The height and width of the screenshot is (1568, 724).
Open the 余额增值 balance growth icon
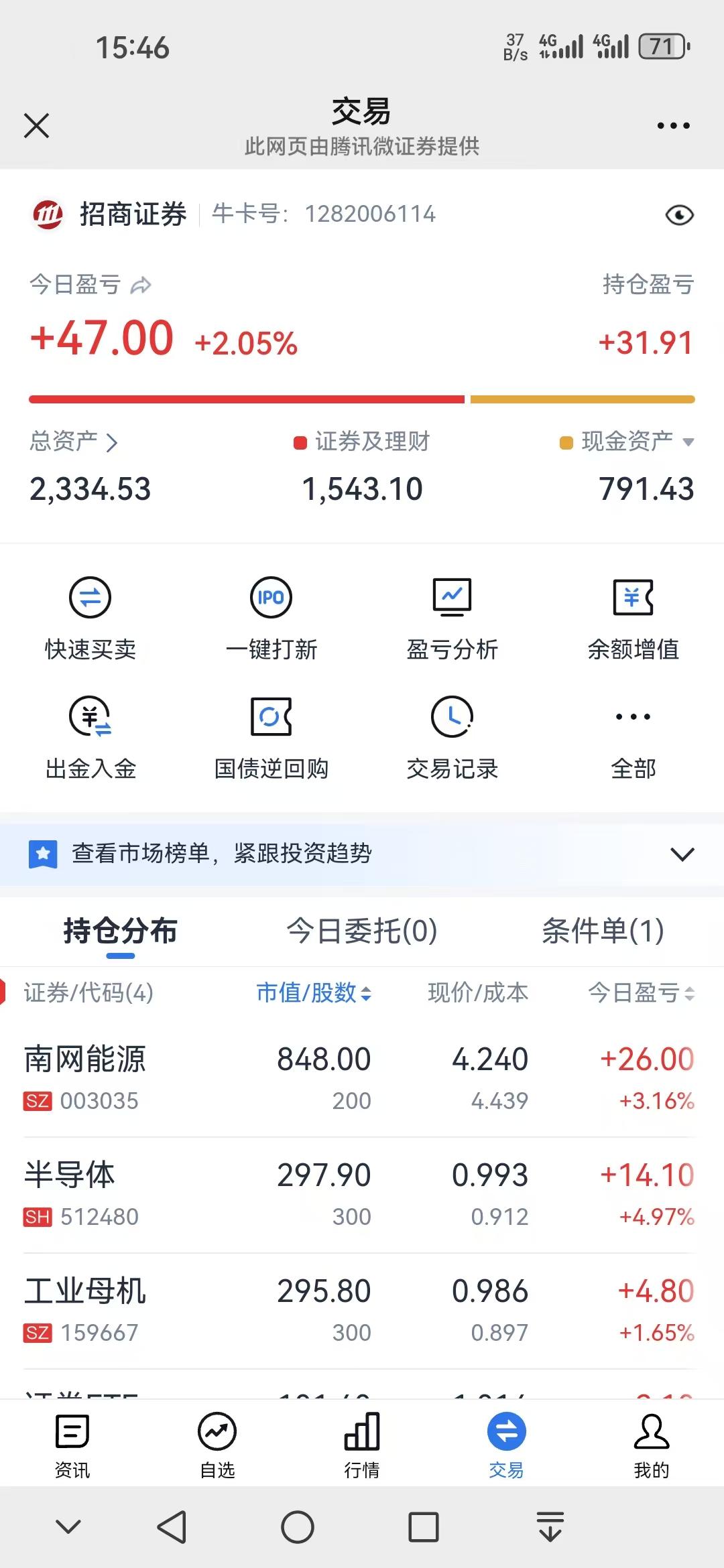tap(633, 616)
